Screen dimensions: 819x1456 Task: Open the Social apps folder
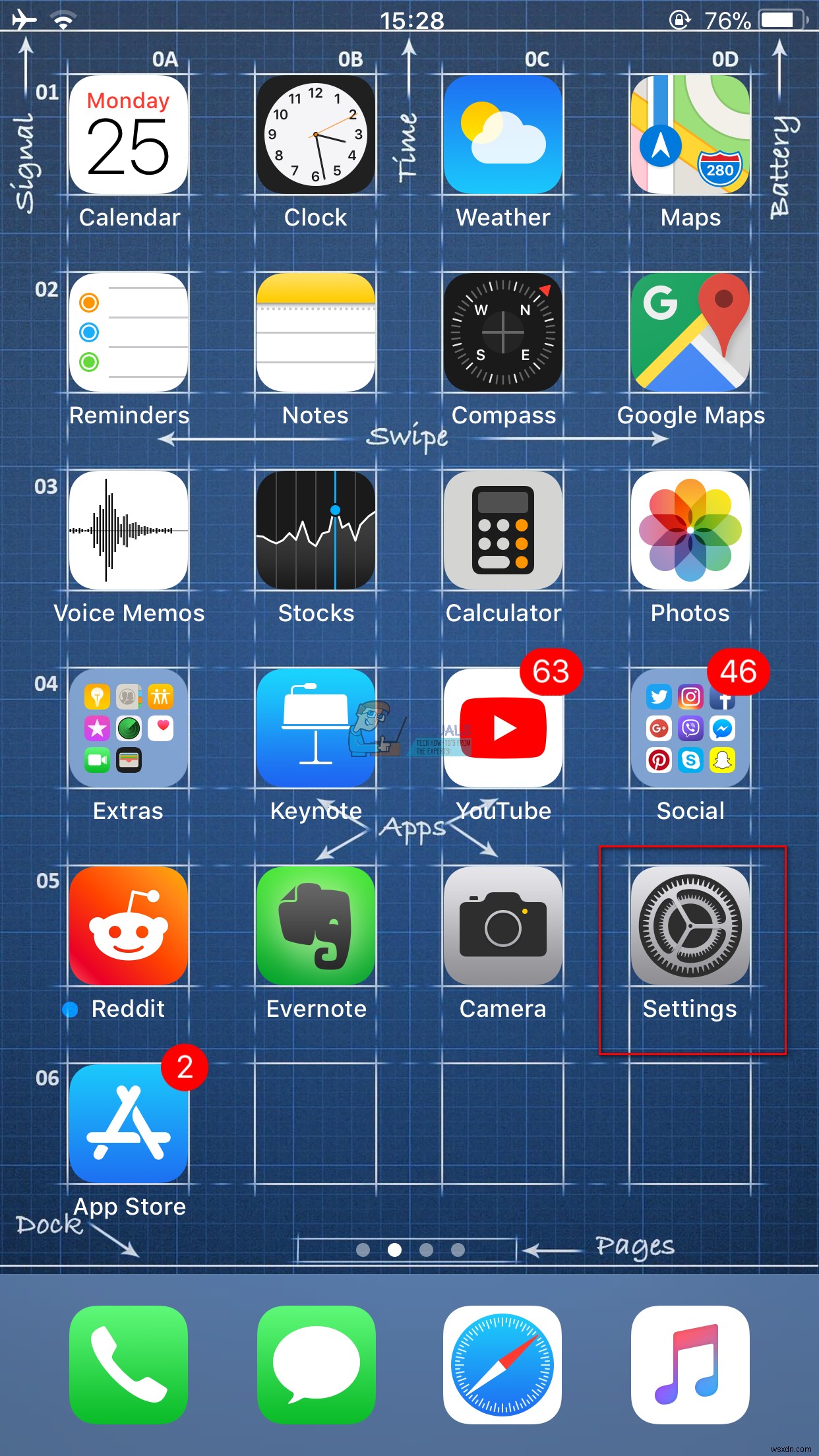point(690,727)
